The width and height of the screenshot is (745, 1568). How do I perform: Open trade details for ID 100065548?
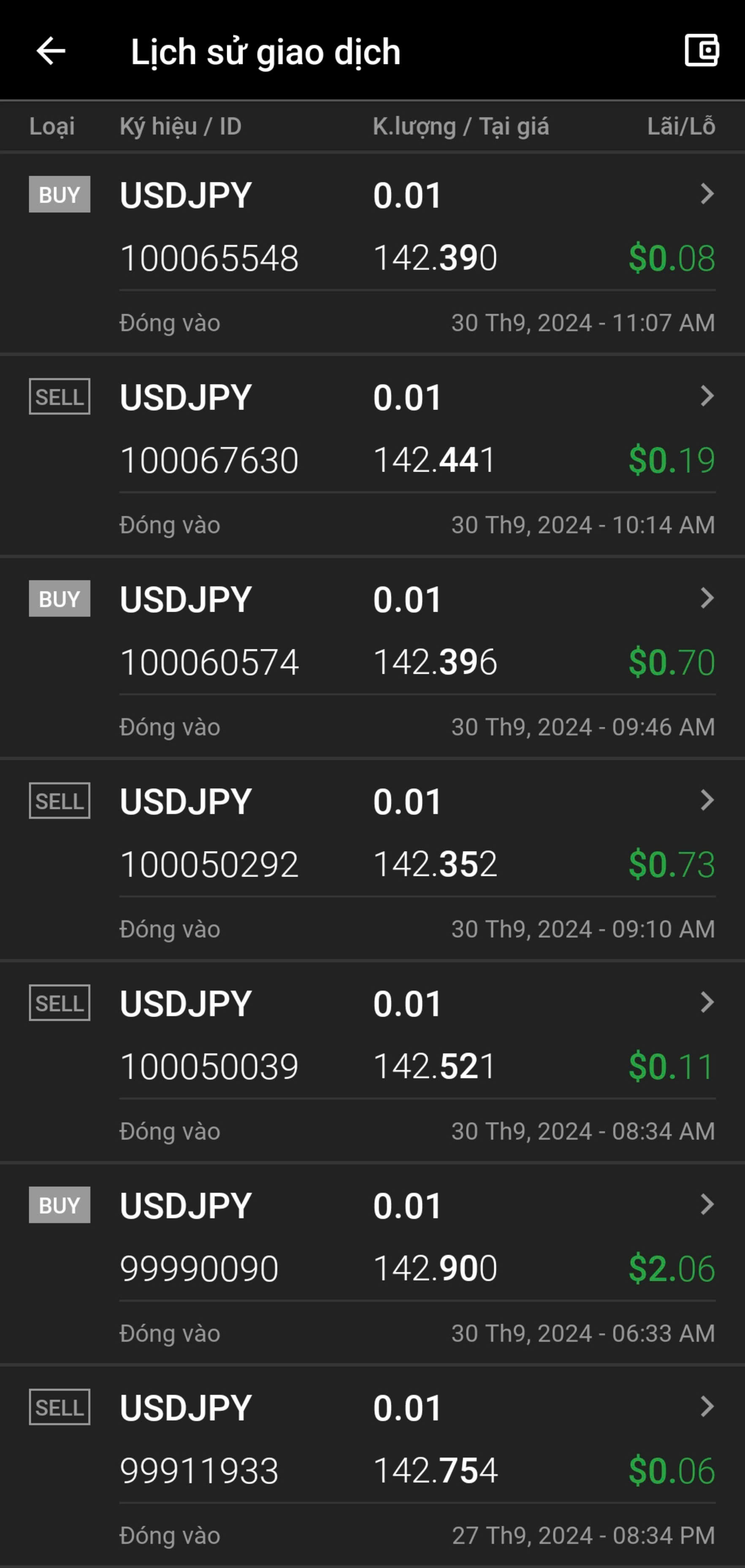pos(372,253)
